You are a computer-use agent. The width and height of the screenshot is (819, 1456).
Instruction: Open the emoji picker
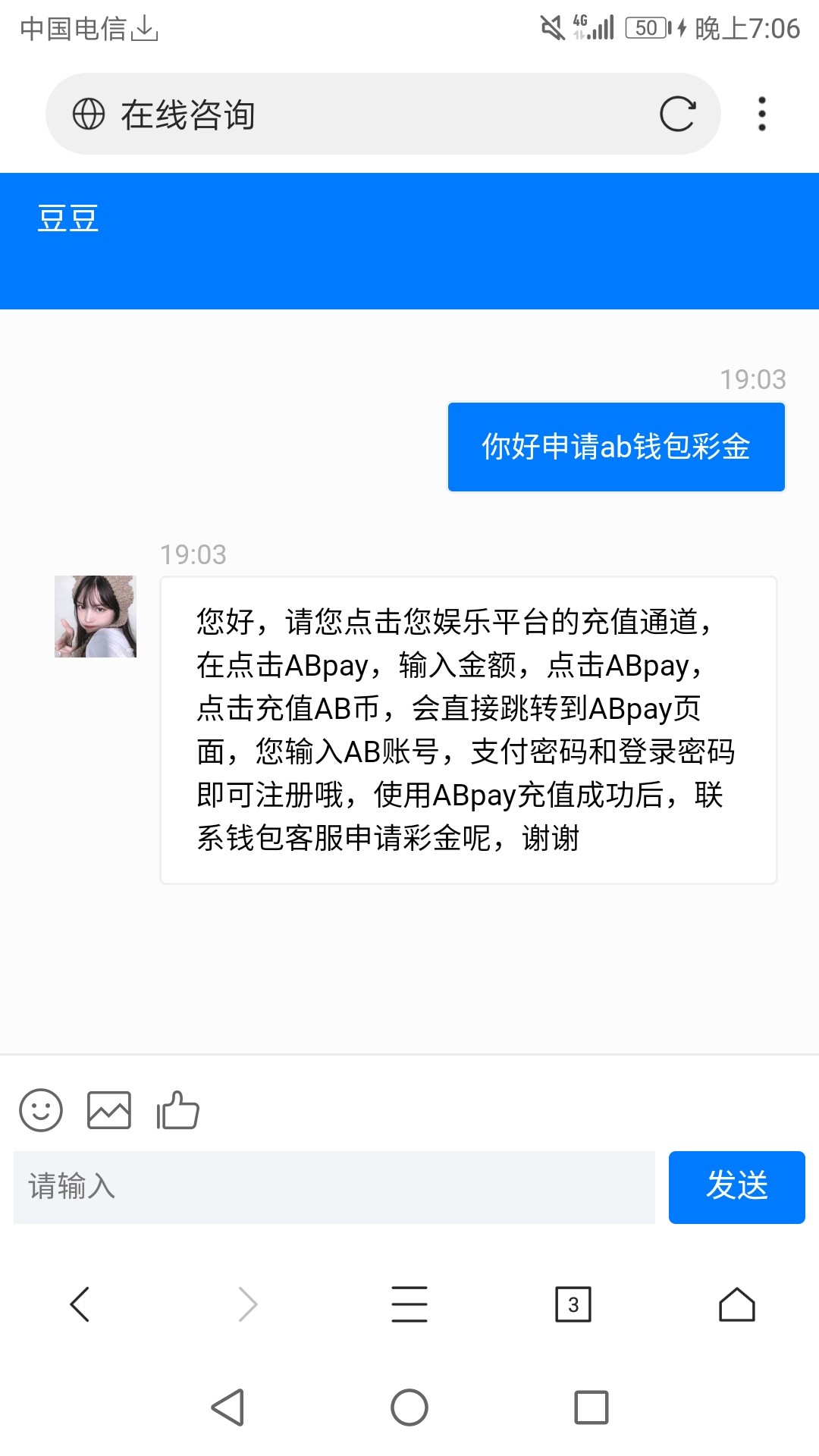[x=41, y=1111]
